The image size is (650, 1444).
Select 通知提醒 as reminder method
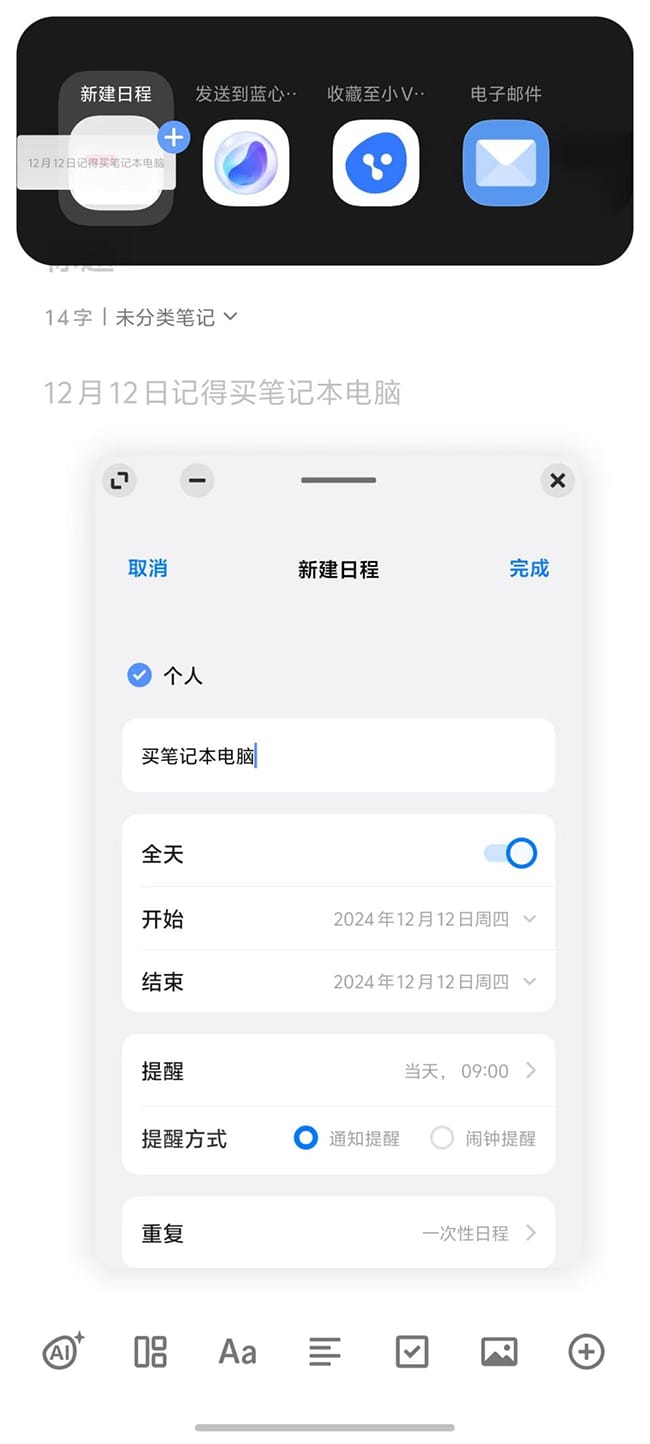click(306, 1138)
